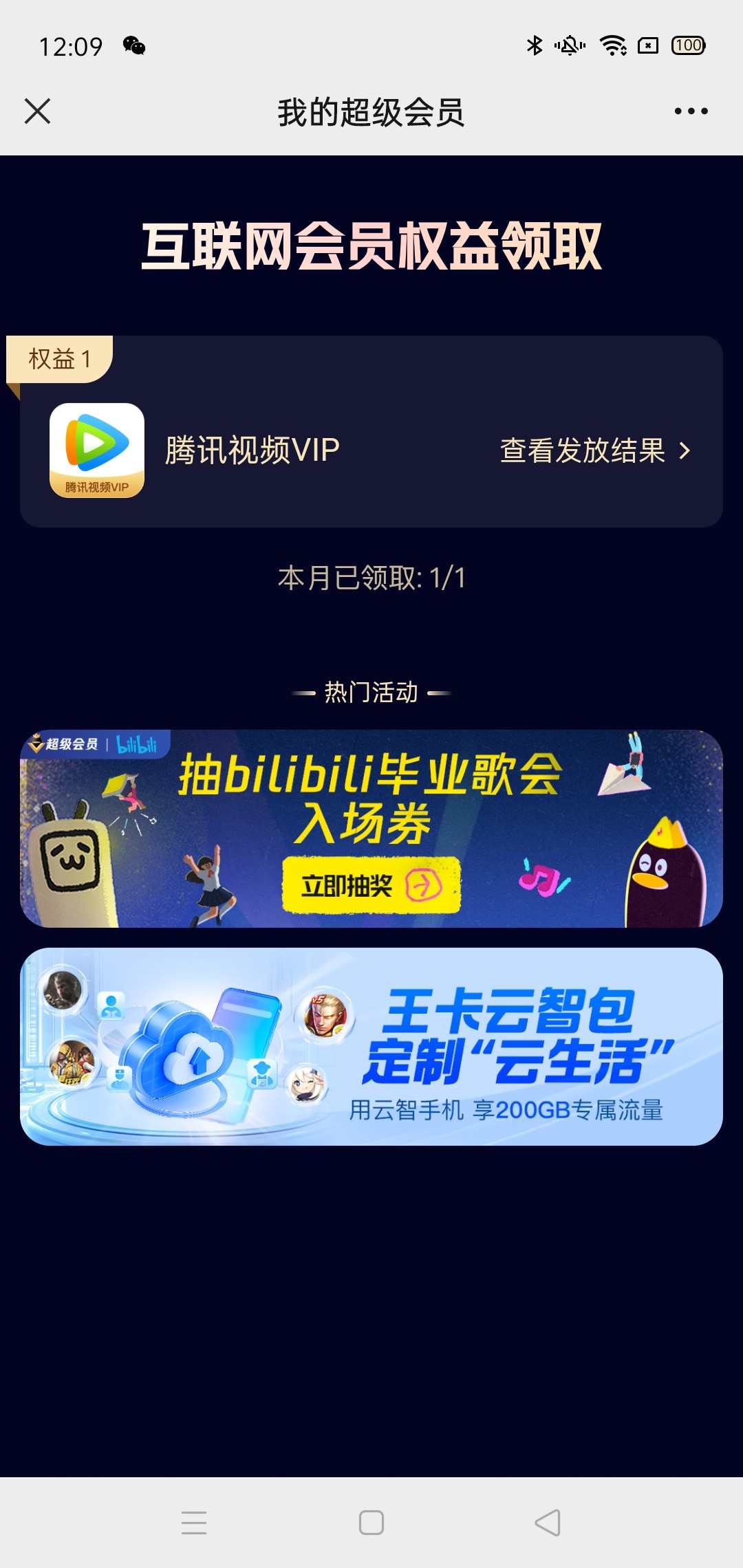
Task: Close the 我的超级会员 page
Action: (37, 111)
